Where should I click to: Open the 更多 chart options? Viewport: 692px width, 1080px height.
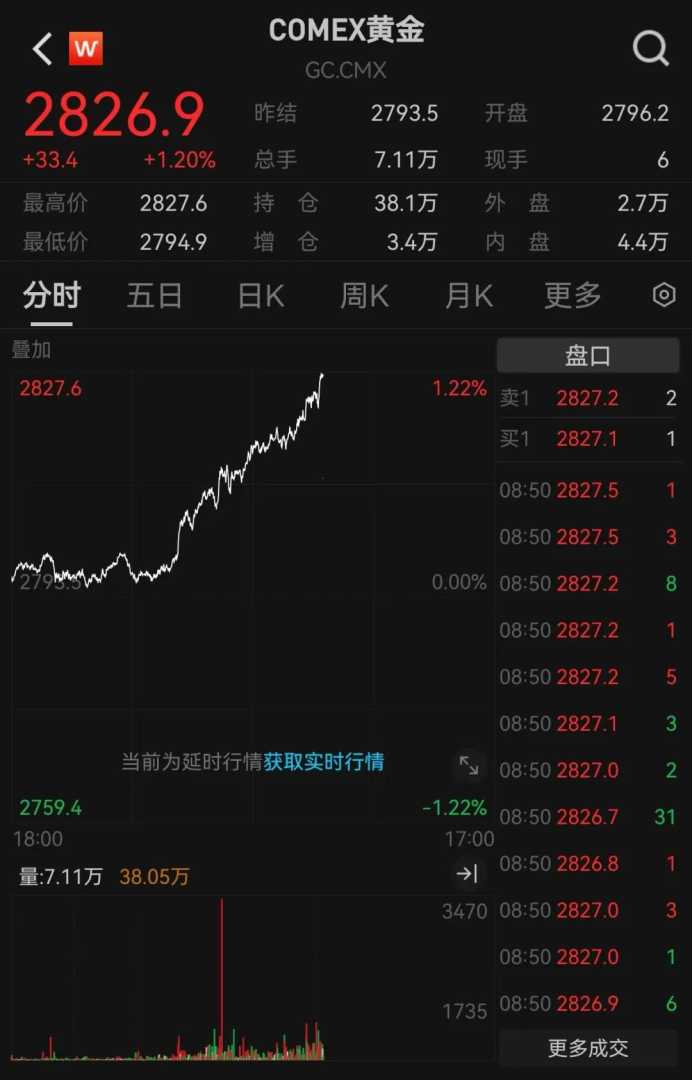[573, 296]
